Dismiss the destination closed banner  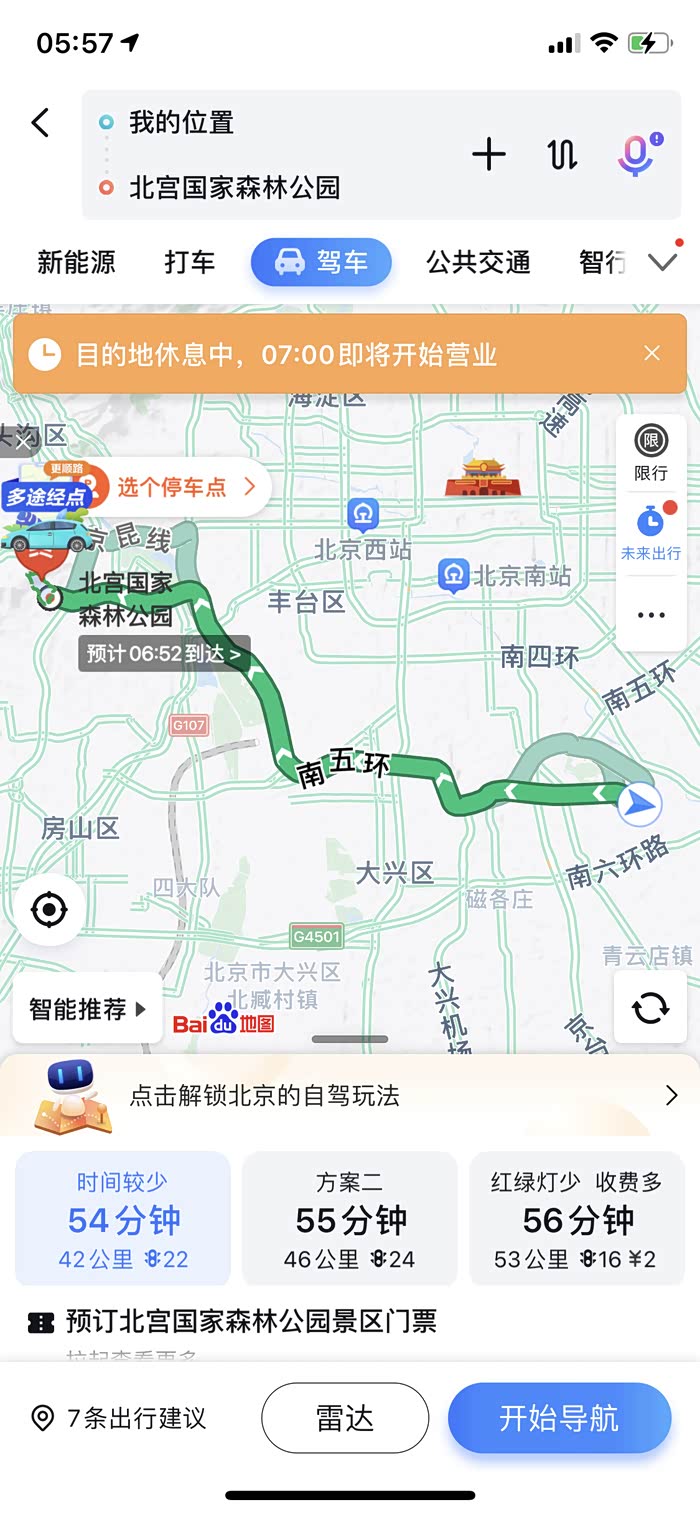[652, 354]
